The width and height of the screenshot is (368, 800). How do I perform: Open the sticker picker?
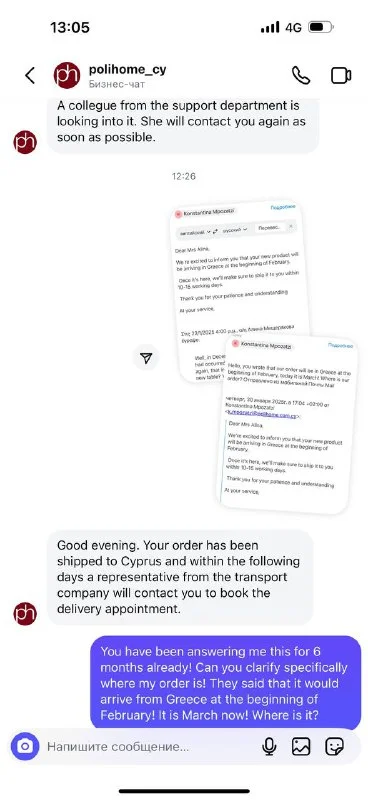334,747
